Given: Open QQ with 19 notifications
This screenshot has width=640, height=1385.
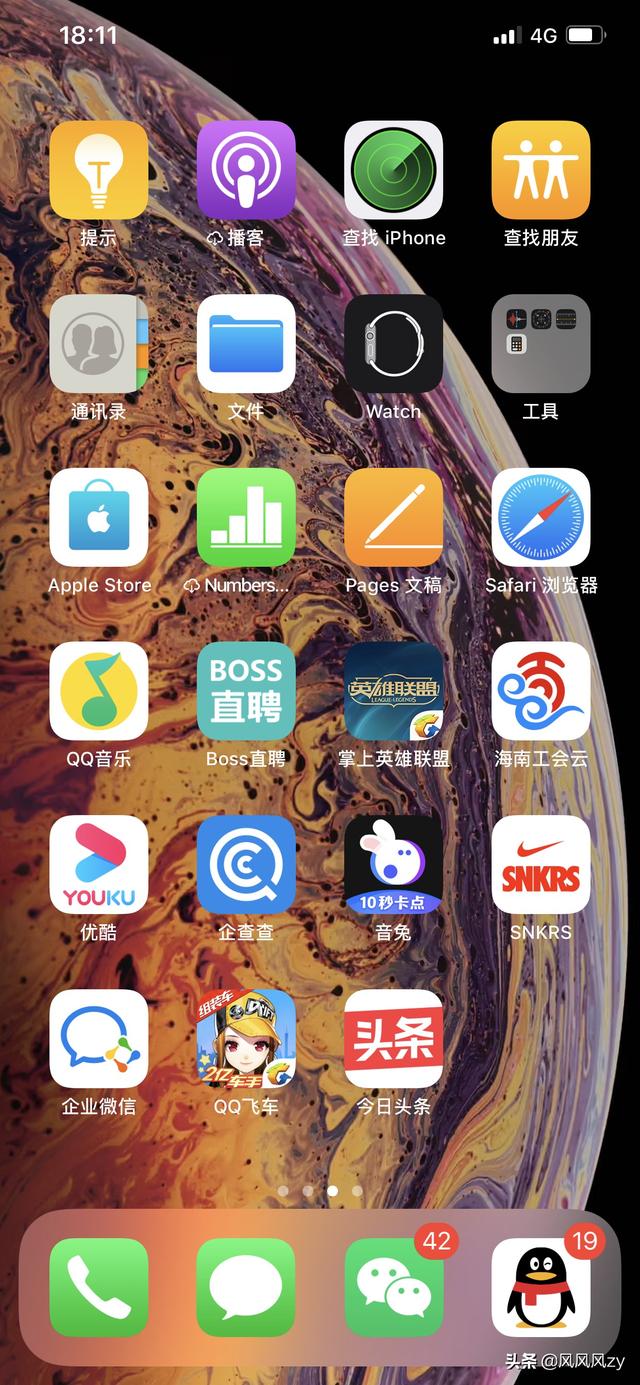Looking at the screenshot, I should [x=540, y=1287].
